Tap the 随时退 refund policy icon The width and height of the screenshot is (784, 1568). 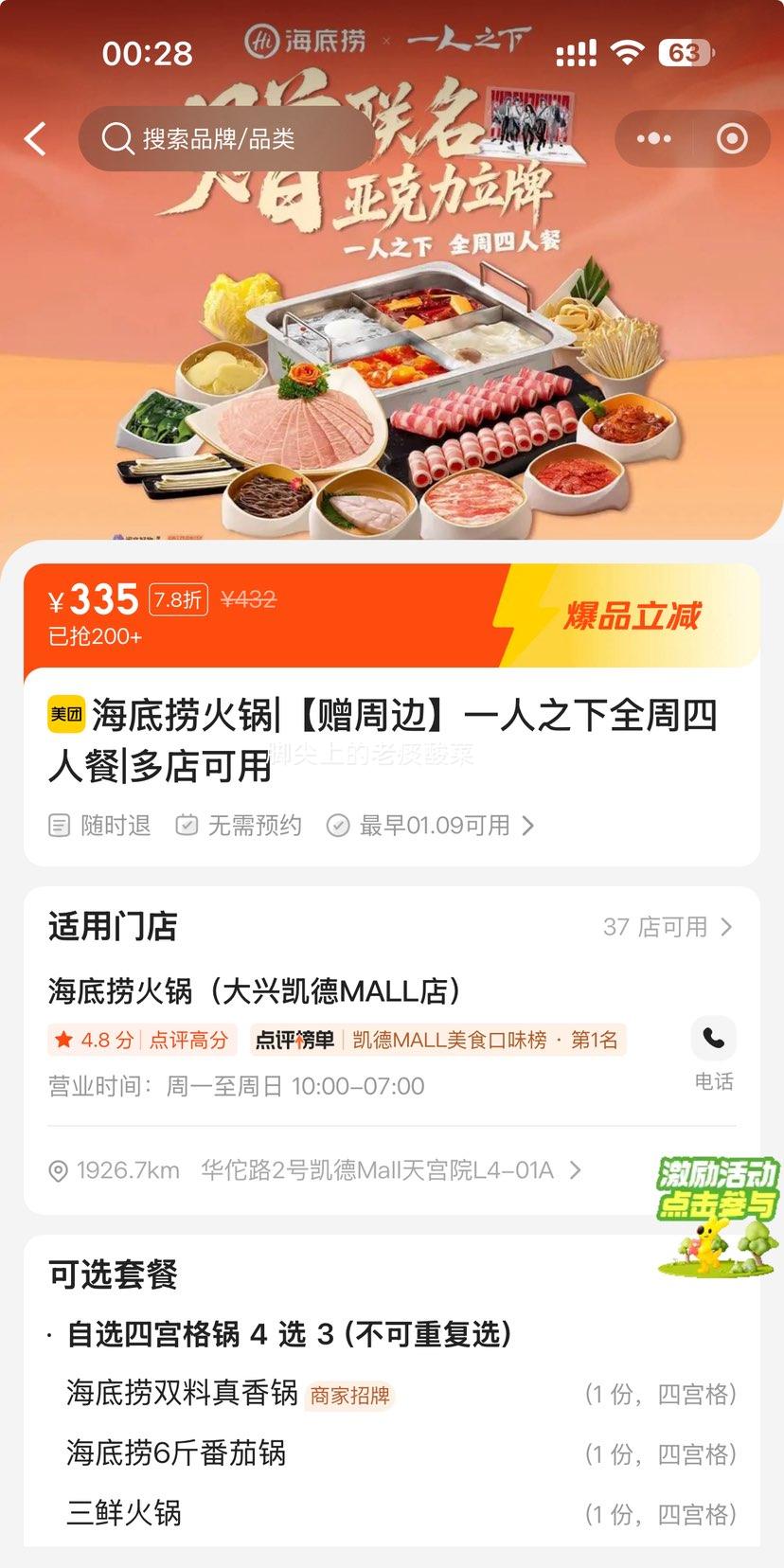point(59,825)
